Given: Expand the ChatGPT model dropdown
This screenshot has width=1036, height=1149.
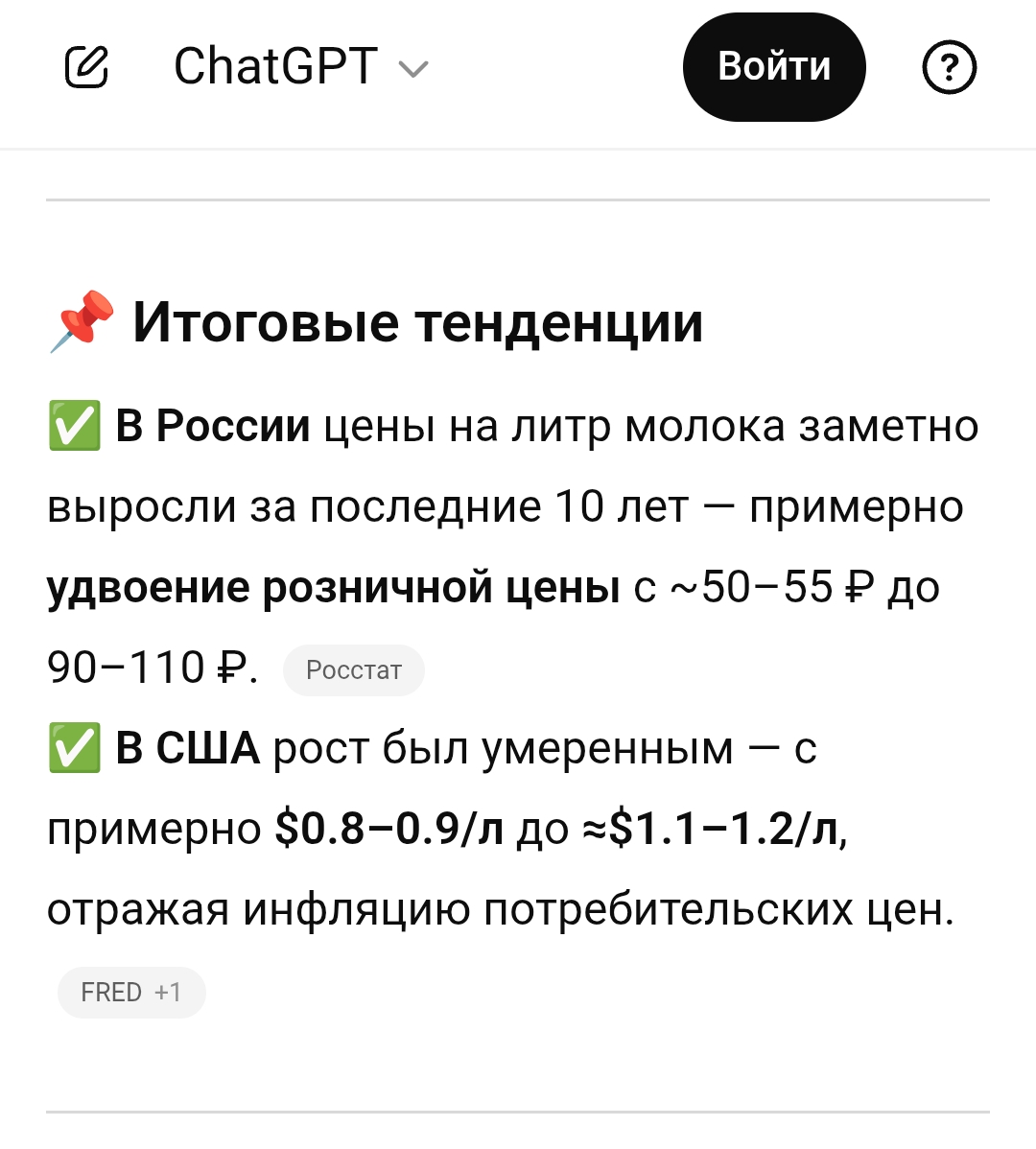Looking at the screenshot, I should tap(300, 67).
